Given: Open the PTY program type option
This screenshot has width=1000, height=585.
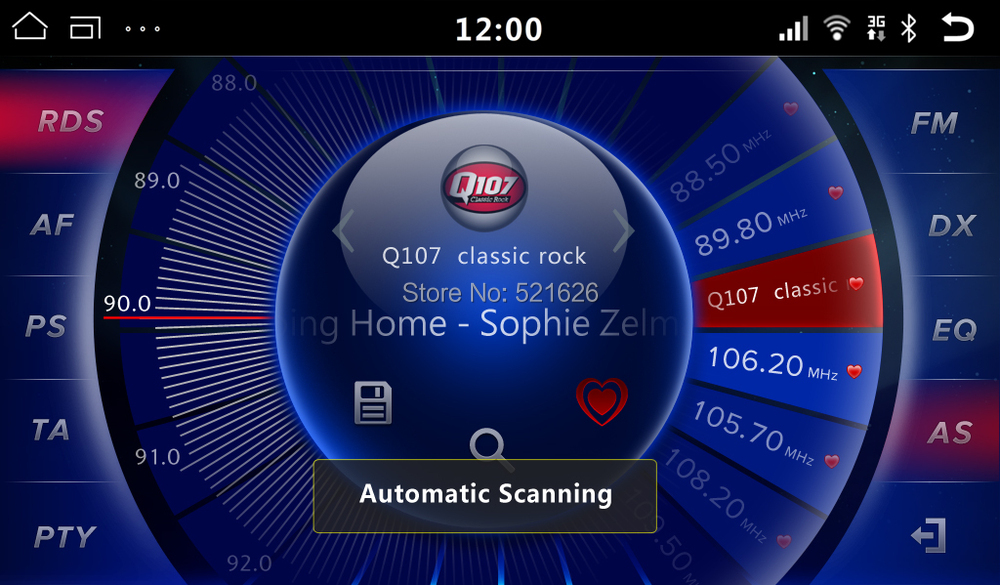Looking at the screenshot, I should click(65, 537).
